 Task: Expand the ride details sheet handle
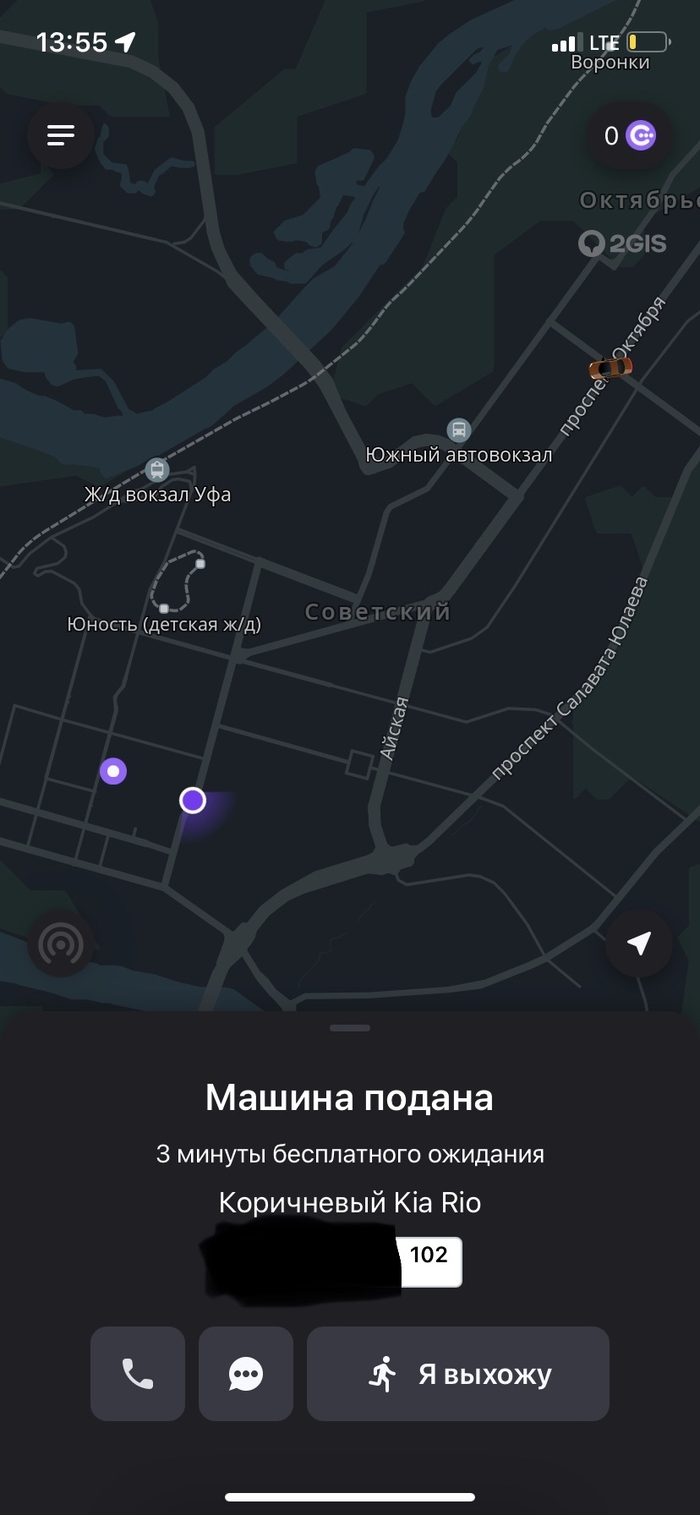coord(350,1028)
